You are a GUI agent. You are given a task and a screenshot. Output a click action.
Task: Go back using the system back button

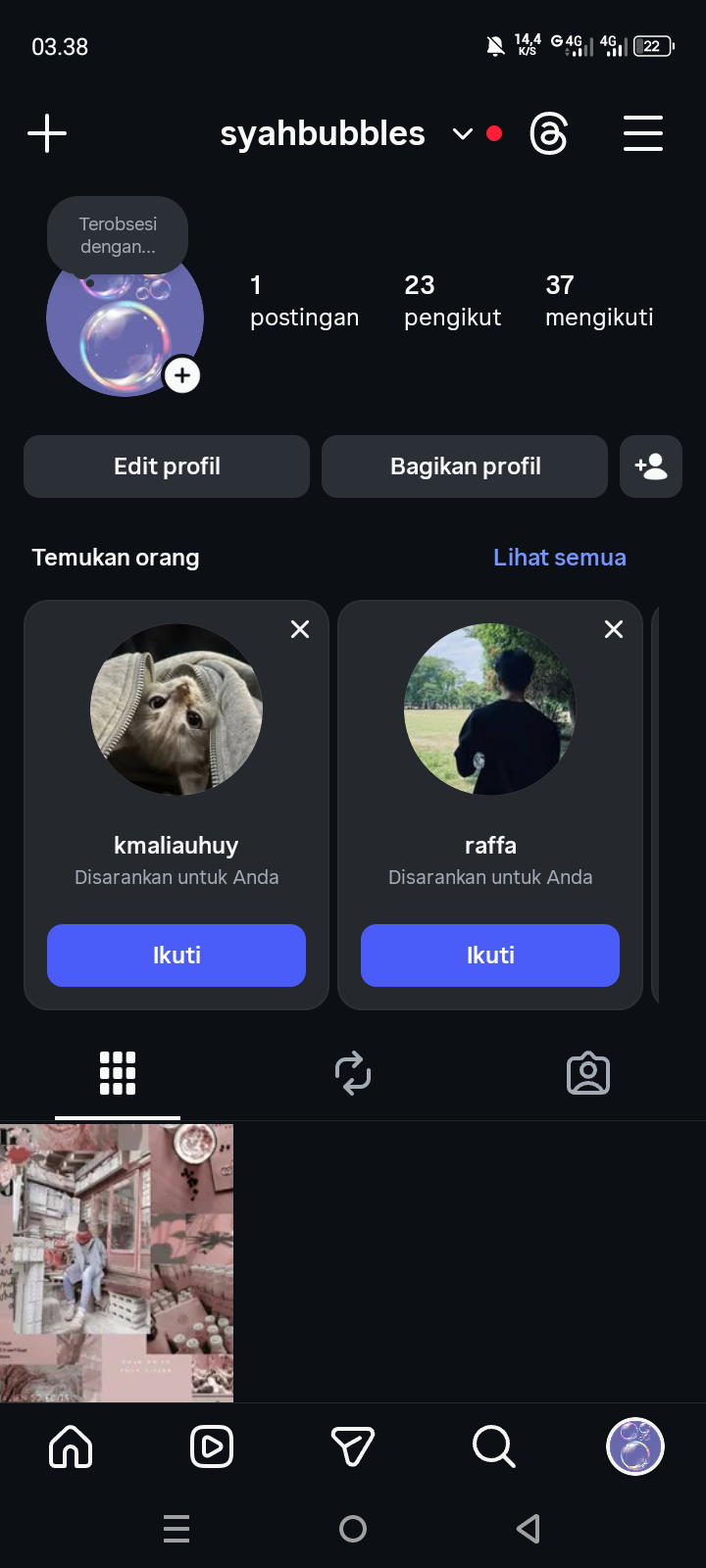point(529,1529)
